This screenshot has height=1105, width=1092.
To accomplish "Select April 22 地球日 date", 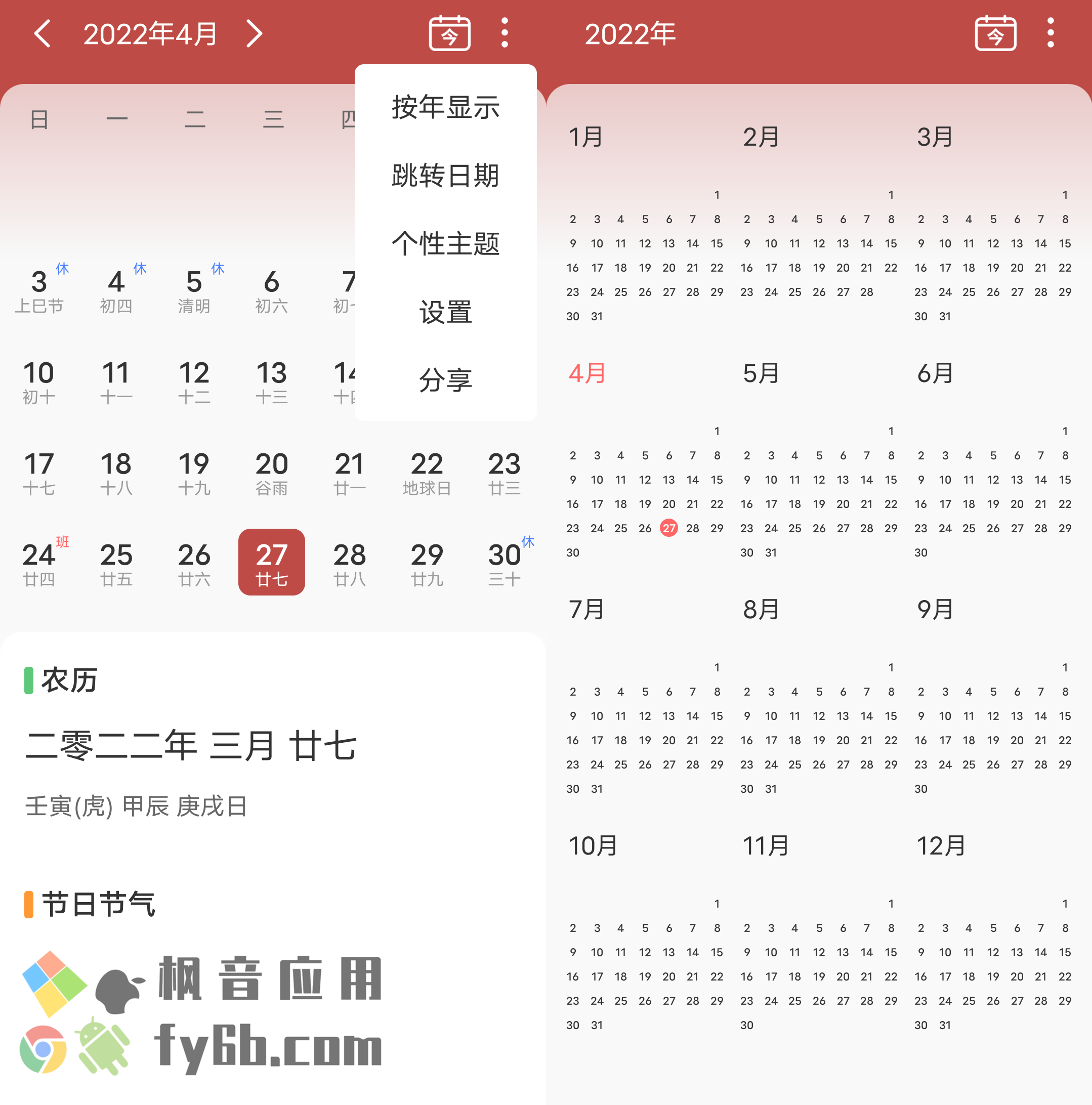I will tap(427, 473).
